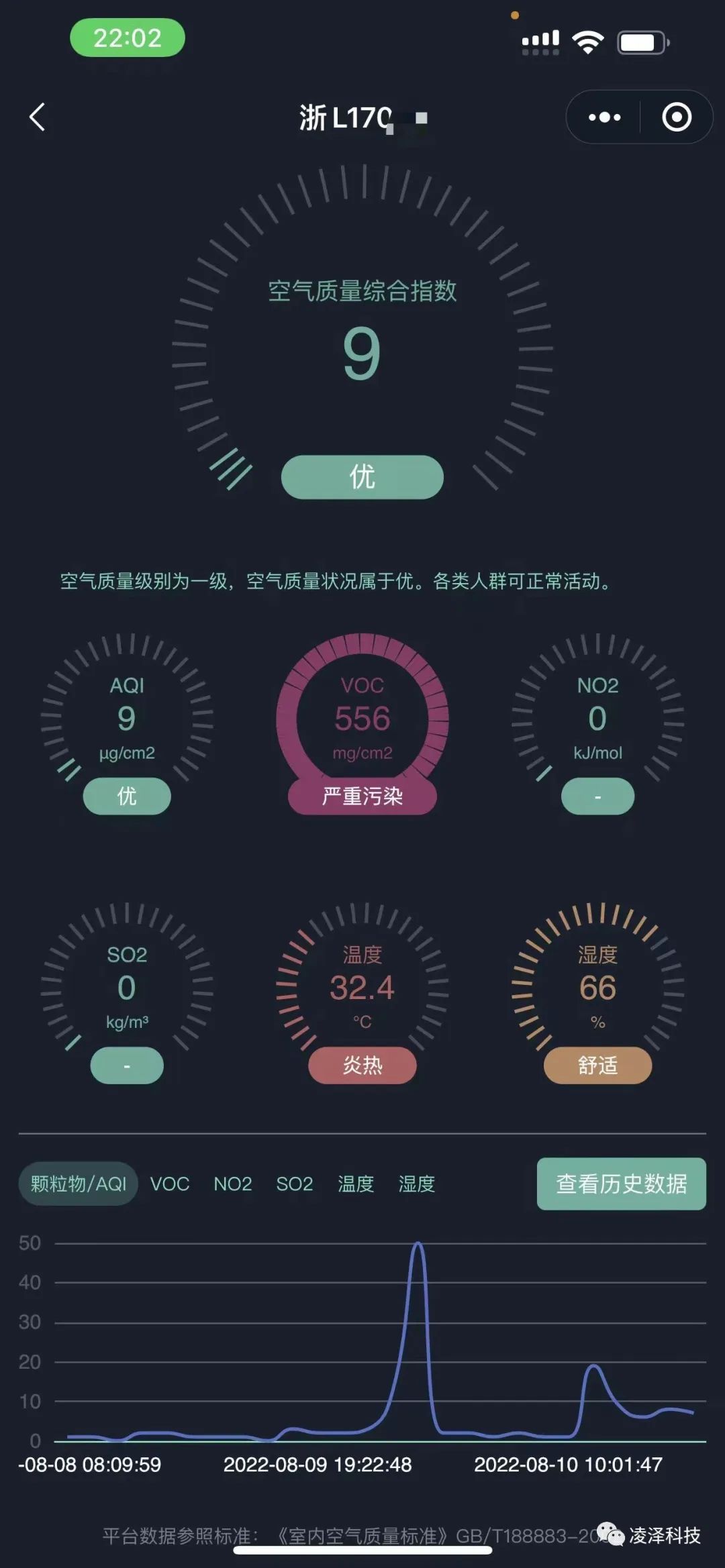This screenshot has width=725, height=1568.
Task: Go back using the top-left arrow
Action: pyautogui.click(x=38, y=117)
